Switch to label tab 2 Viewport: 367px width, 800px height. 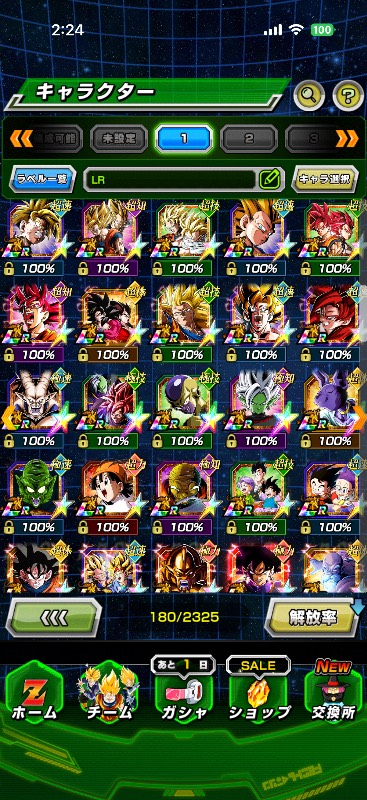[x=249, y=139]
